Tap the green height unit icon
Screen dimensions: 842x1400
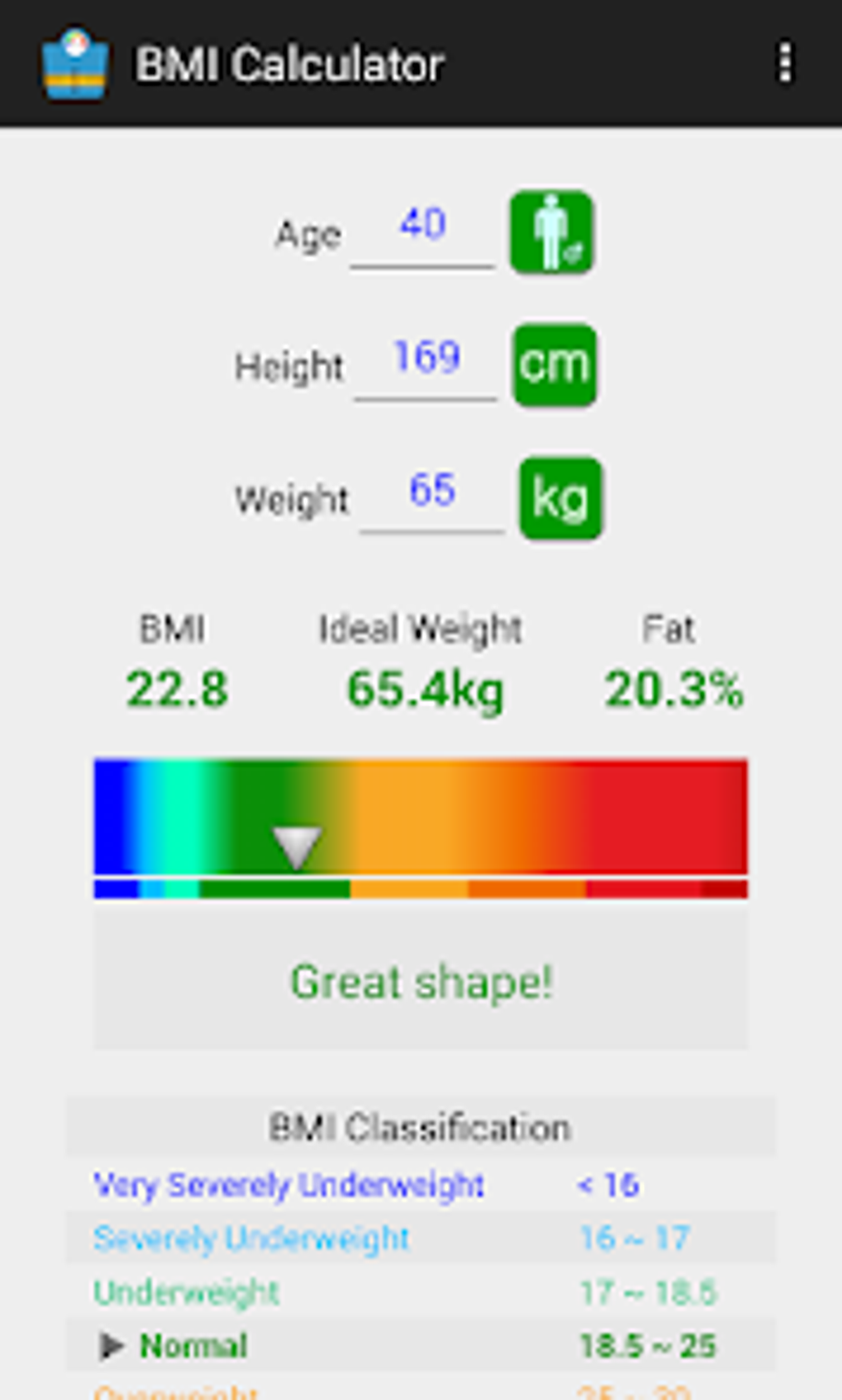point(554,366)
